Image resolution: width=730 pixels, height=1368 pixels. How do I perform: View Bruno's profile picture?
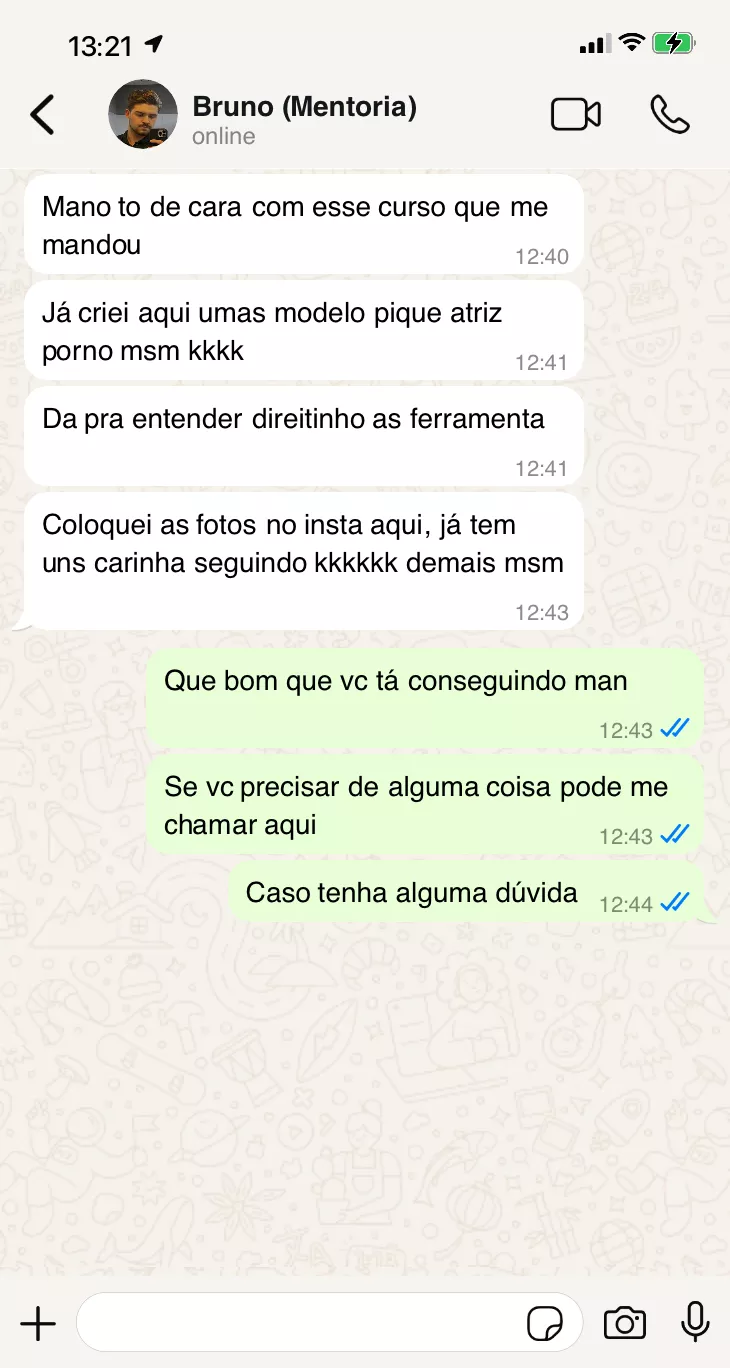coord(143,115)
